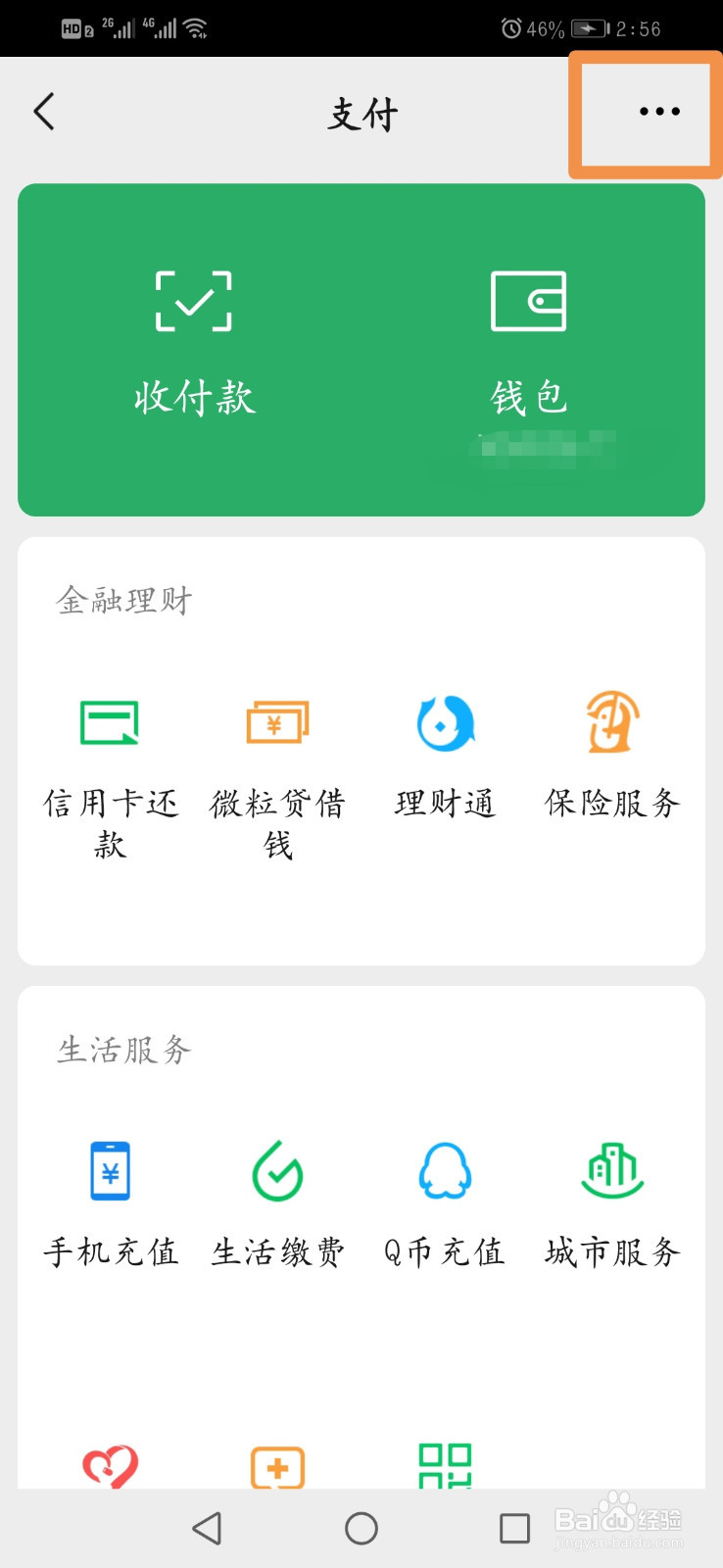Choose Q币充值 recharge
Screen dimensions: 723x1568
coord(445,1203)
